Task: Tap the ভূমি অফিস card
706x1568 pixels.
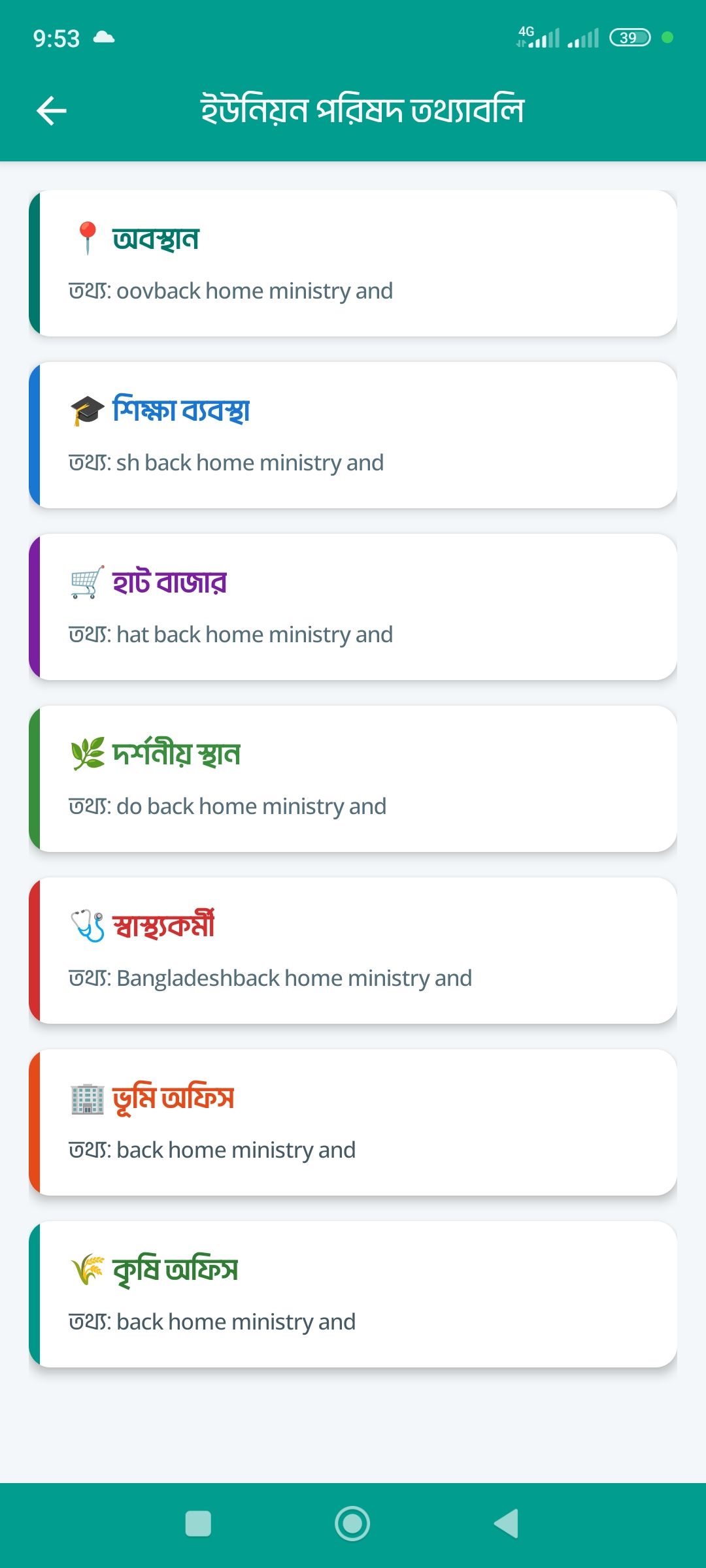Action: [x=353, y=1122]
